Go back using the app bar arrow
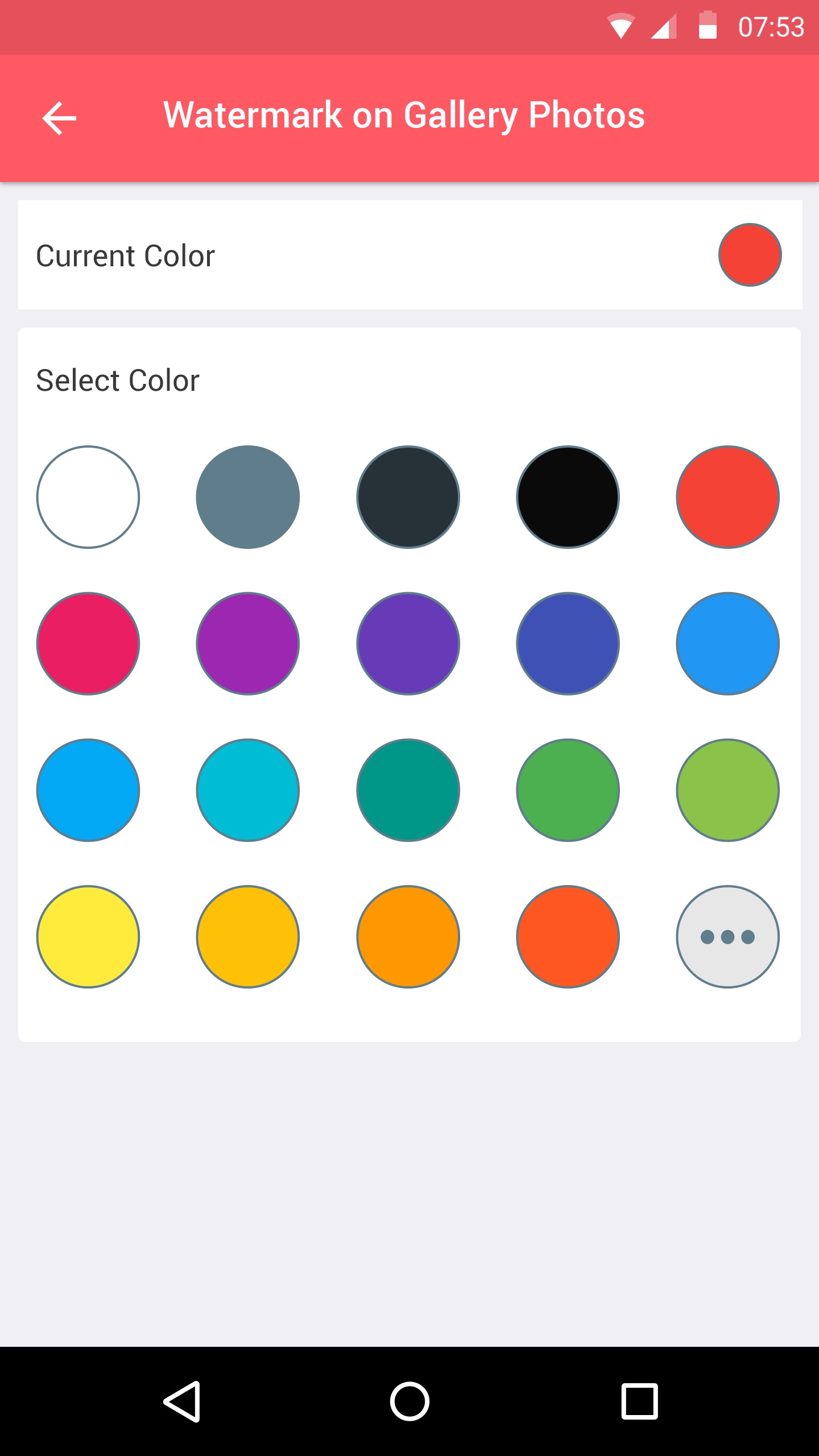The image size is (819, 1456). point(59,118)
